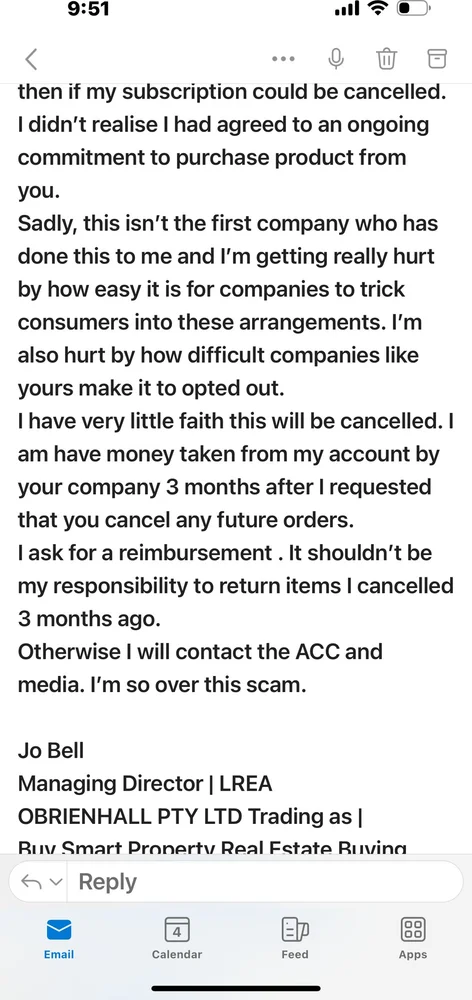Switch to the Feed tab
The width and height of the screenshot is (472, 1000).
295,938
